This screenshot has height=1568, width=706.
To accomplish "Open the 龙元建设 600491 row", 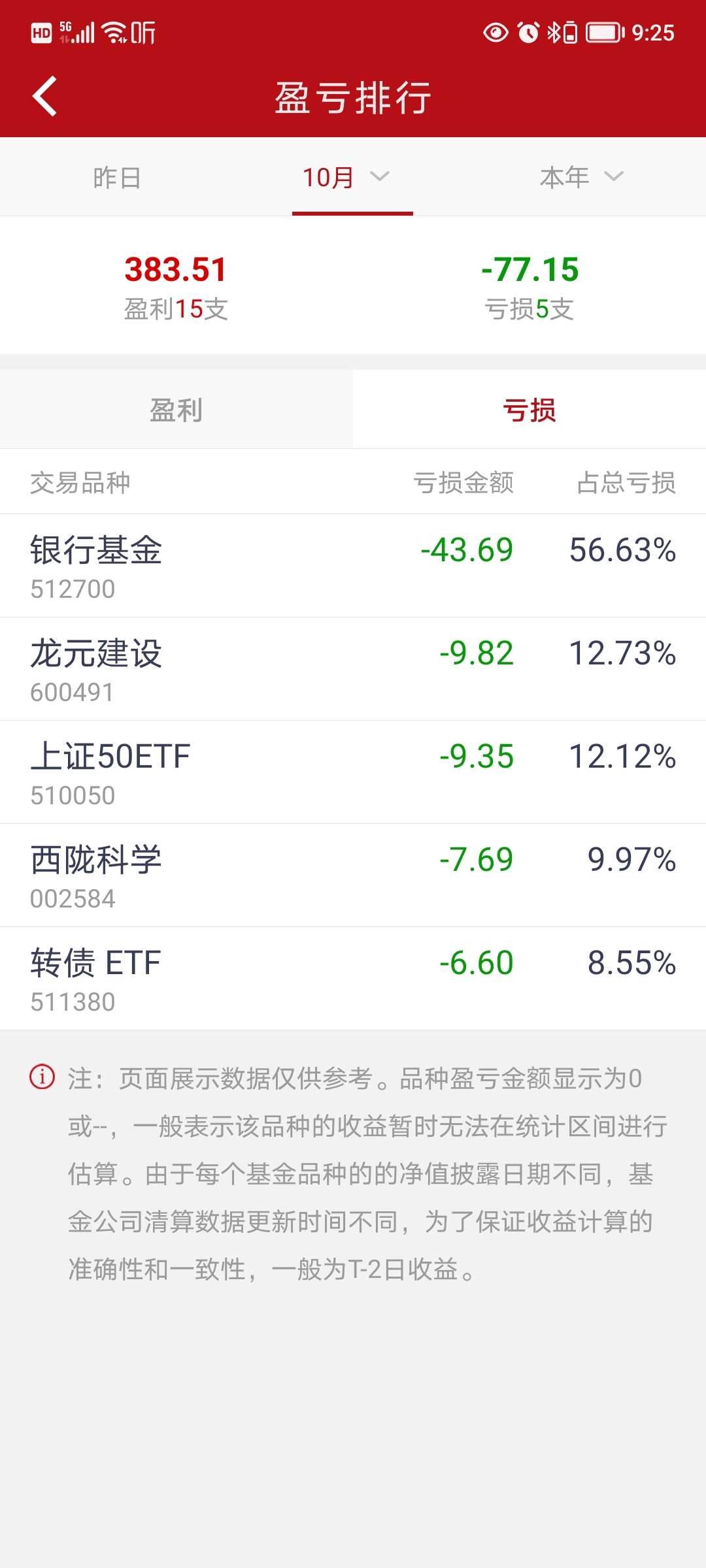I will (353, 669).
